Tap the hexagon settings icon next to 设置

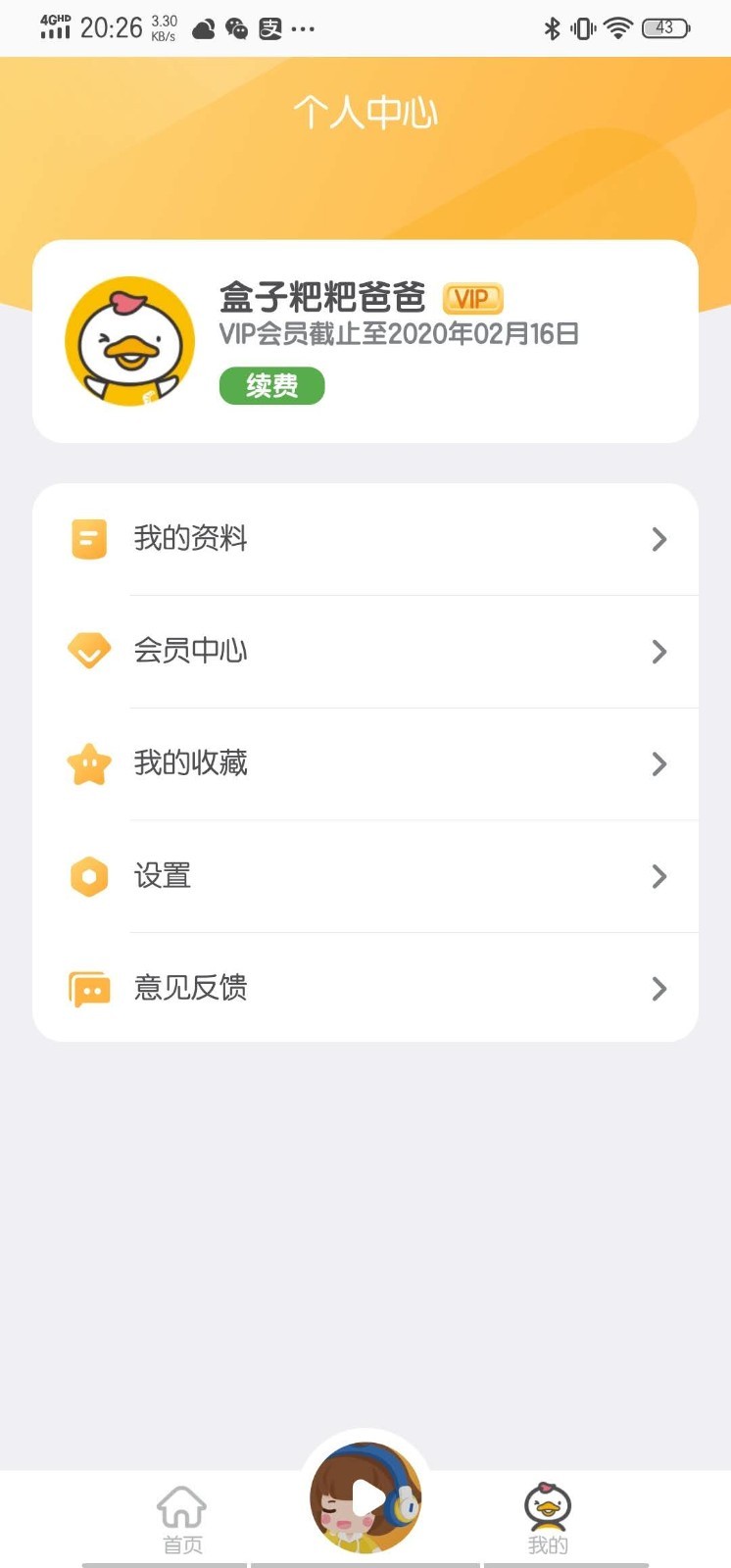(88, 875)
